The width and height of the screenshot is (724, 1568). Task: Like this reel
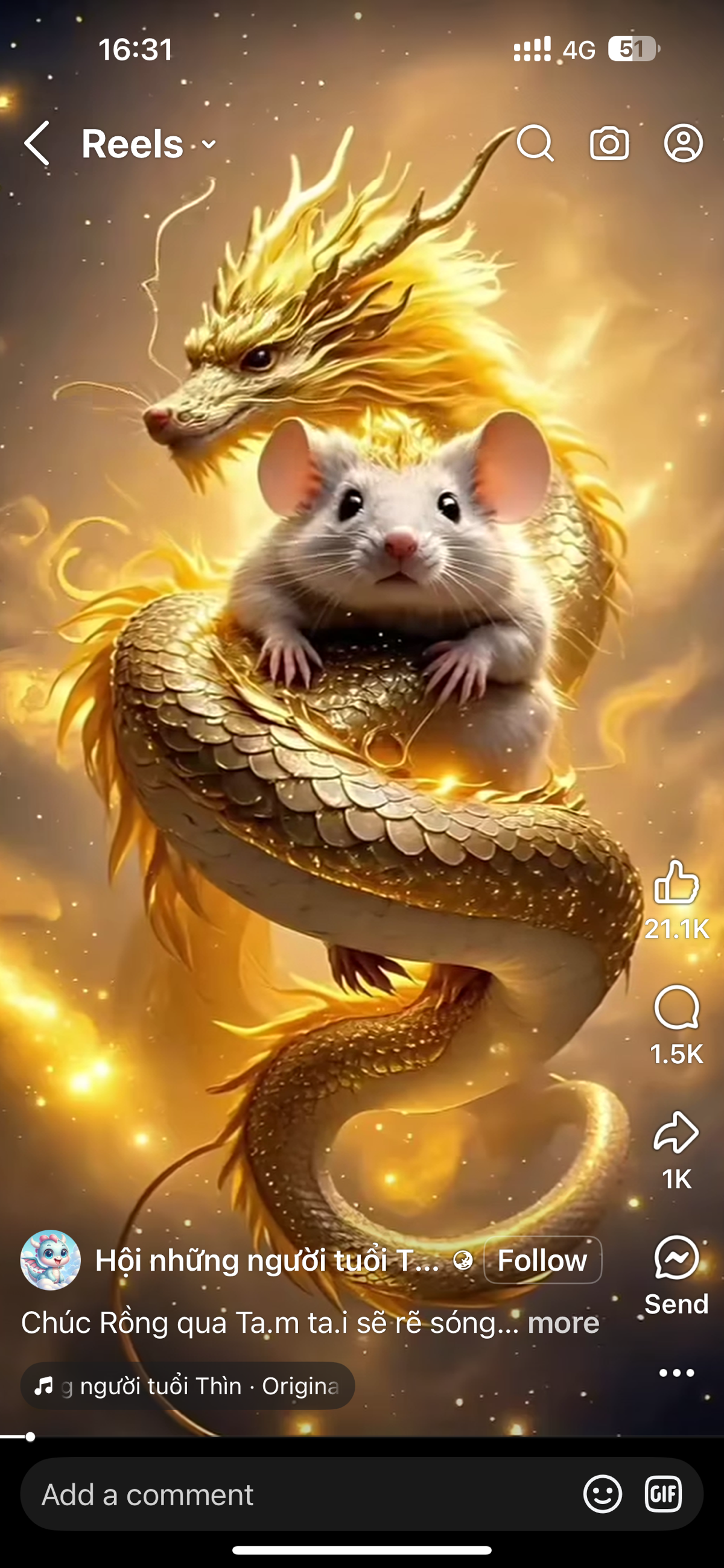point(676,881)
